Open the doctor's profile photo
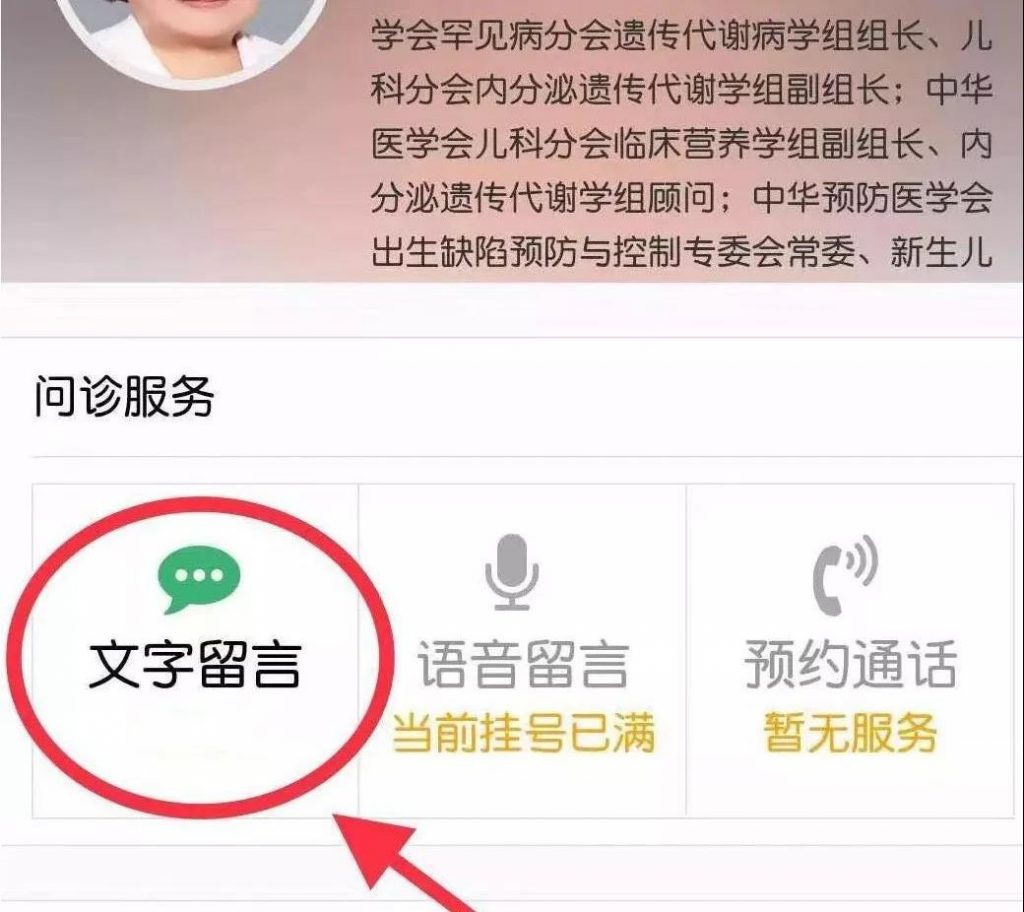Image resolution: width=1024 pixels, height=912 pixels. click(190, 30)
